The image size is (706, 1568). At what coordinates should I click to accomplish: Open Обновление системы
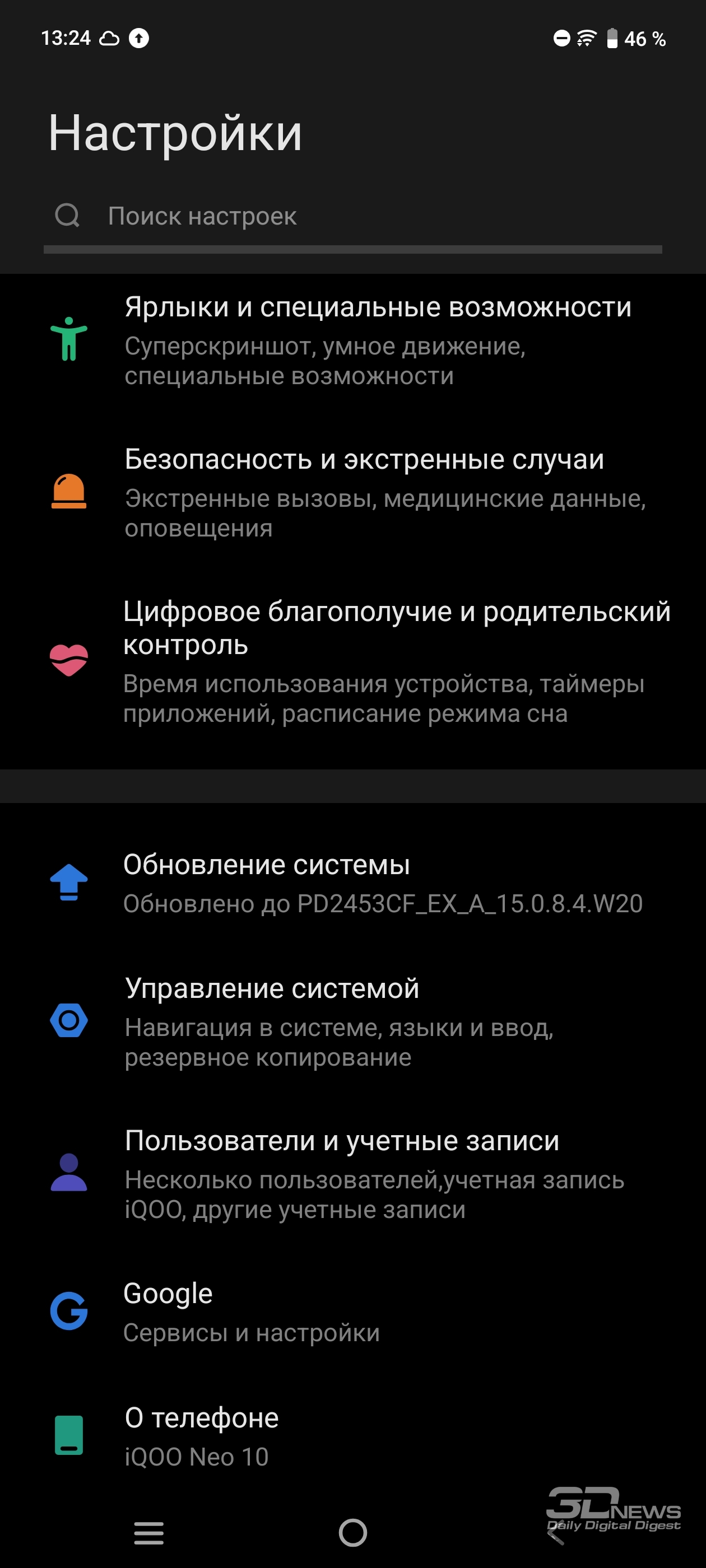[352, 883]
